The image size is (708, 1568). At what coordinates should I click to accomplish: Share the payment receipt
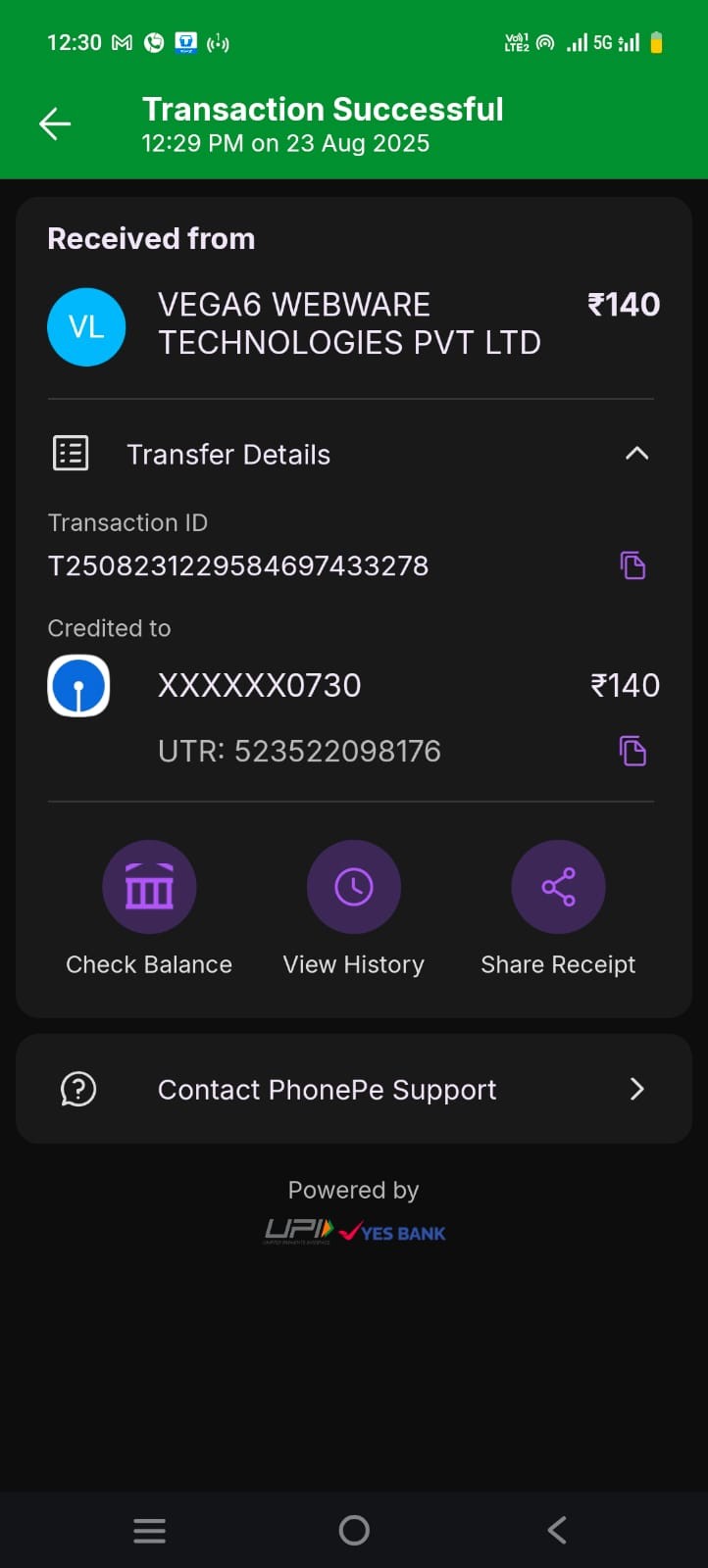[x=558, y=888]
